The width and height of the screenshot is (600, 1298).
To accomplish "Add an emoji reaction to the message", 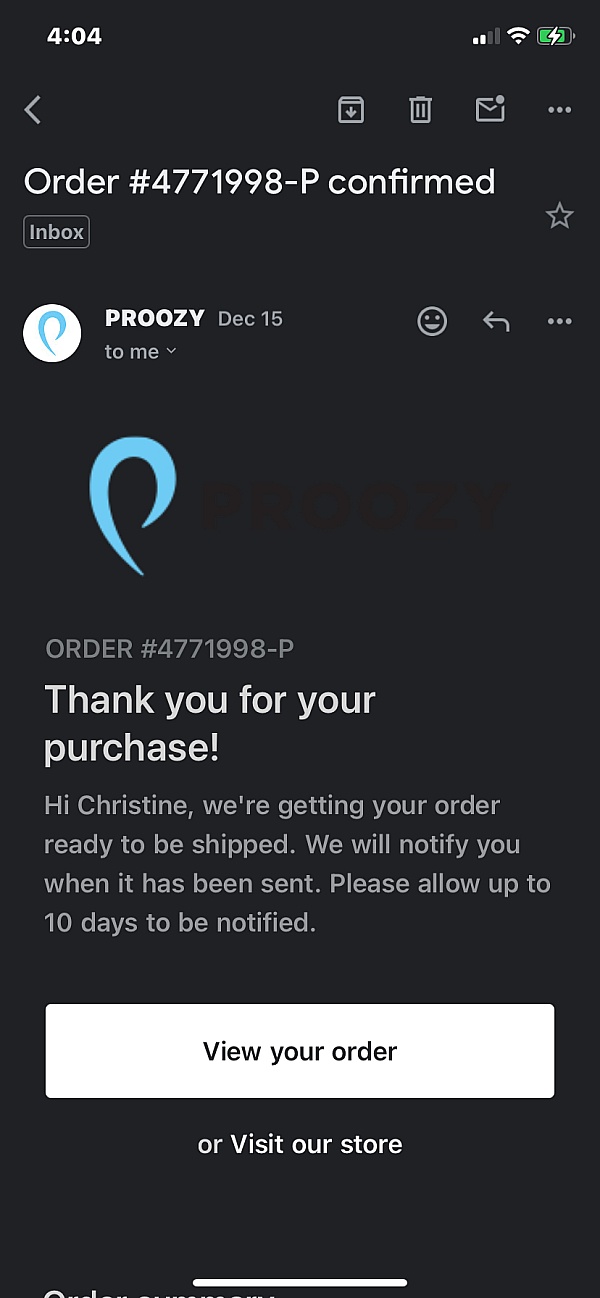I will point(432,321).
